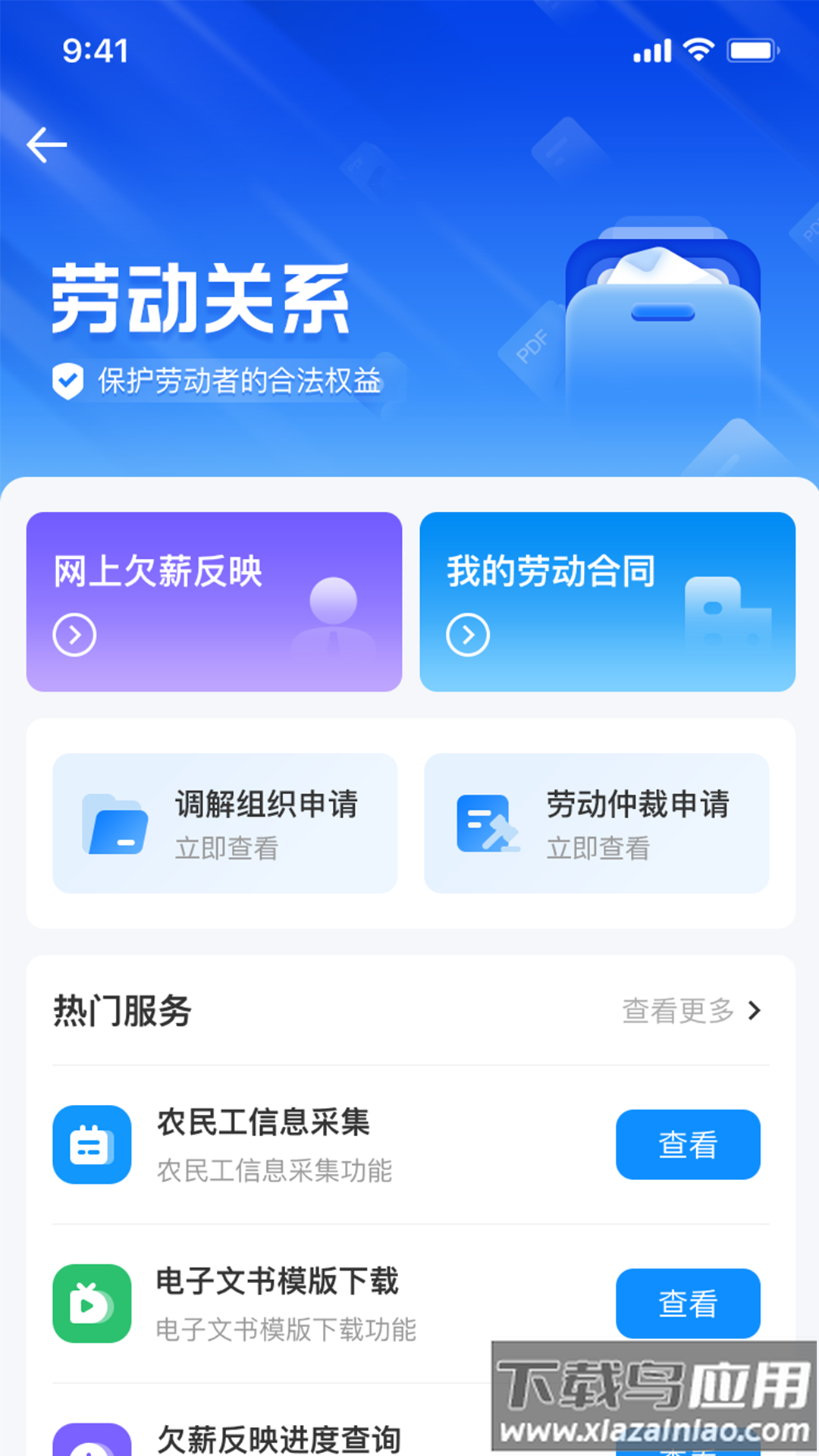Expand 查看更多 with the right chevron
Screen dimensions: 819x1456
(753, 1009)
